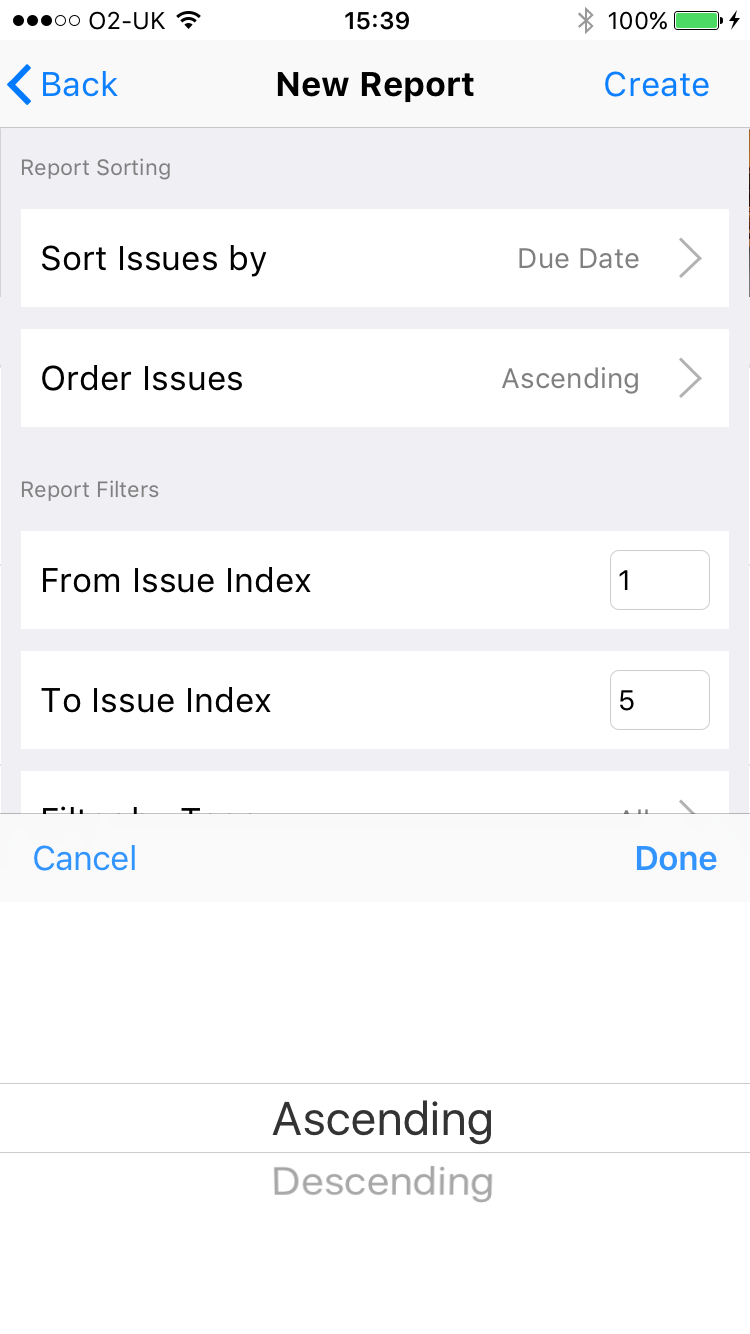Viewport: 750px width, 1334px height.
Task: Edit the From Issue Index field
Action: (x=660, y=580)
